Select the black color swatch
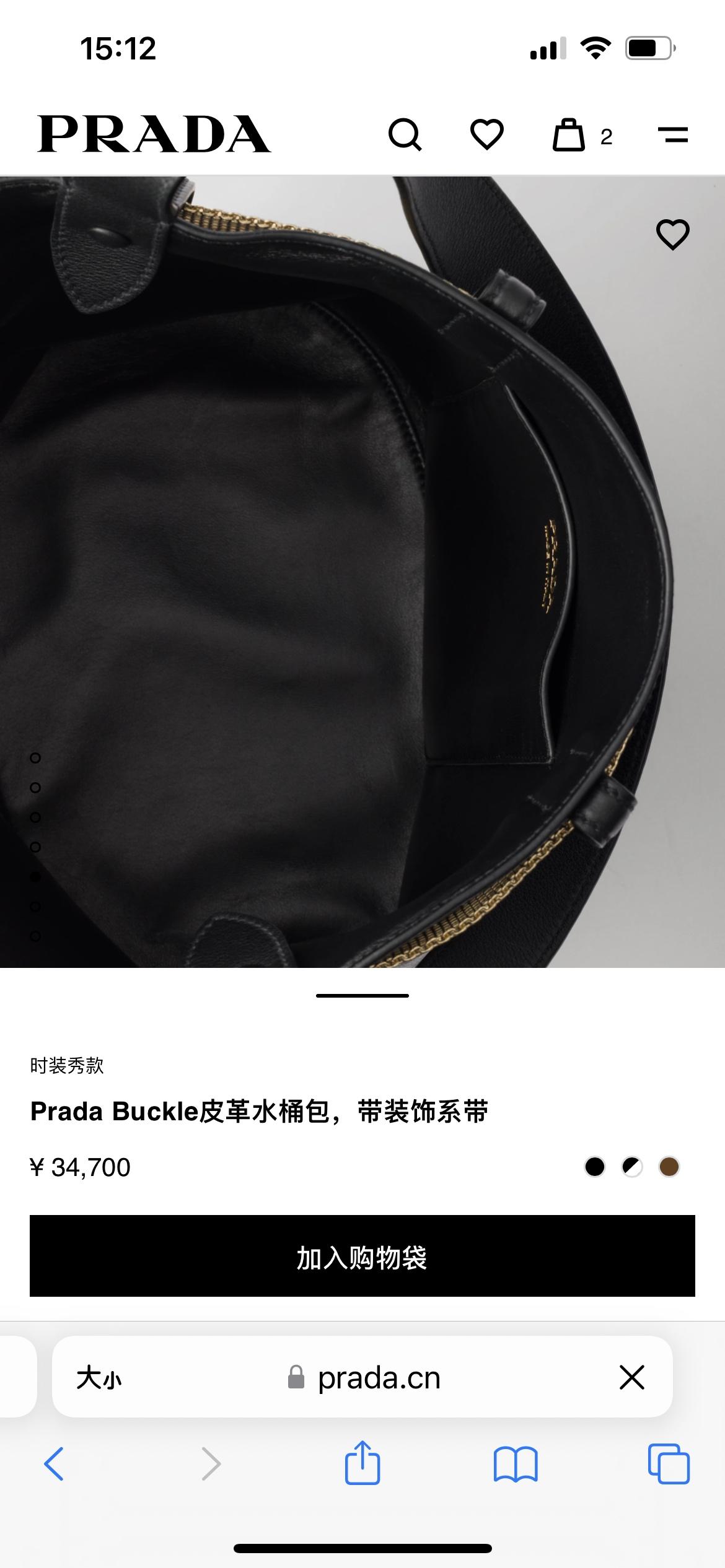The height and width of the screenshot is (1568, 725). coord(594,1167)
